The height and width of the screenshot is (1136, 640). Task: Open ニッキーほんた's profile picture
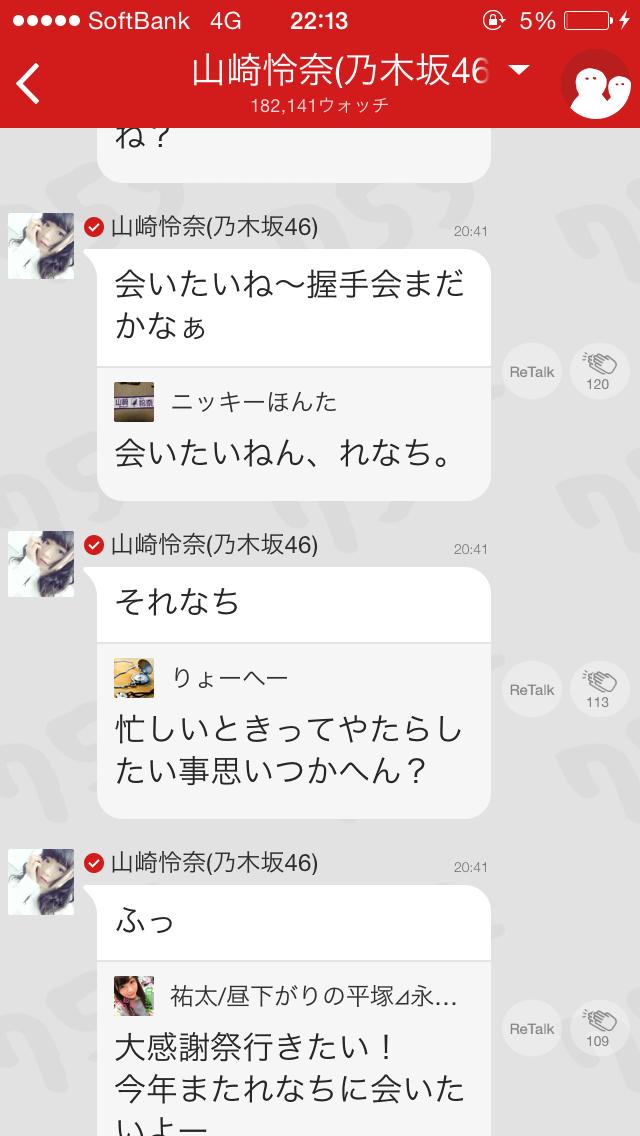point(134,402)
